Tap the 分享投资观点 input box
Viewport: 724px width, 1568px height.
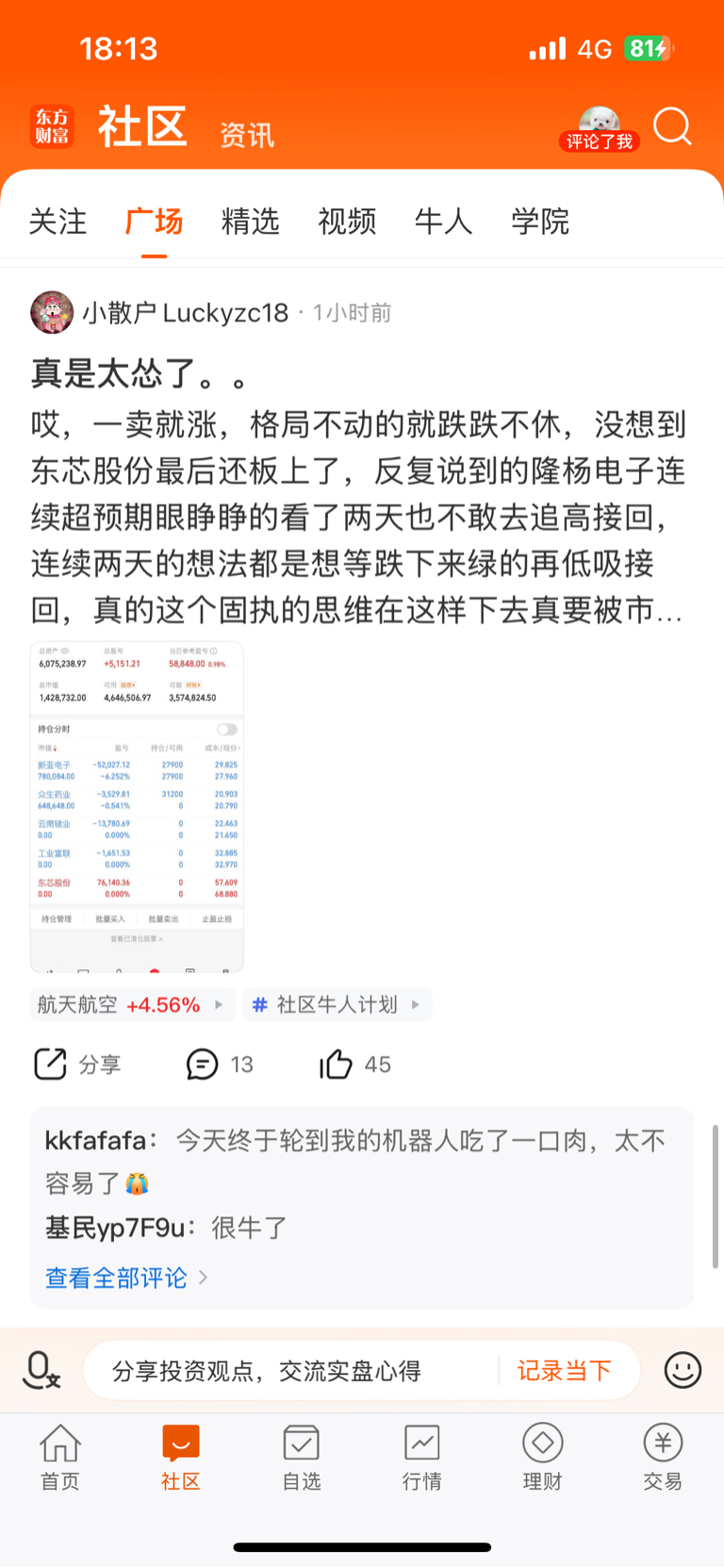pos(290,1371)
